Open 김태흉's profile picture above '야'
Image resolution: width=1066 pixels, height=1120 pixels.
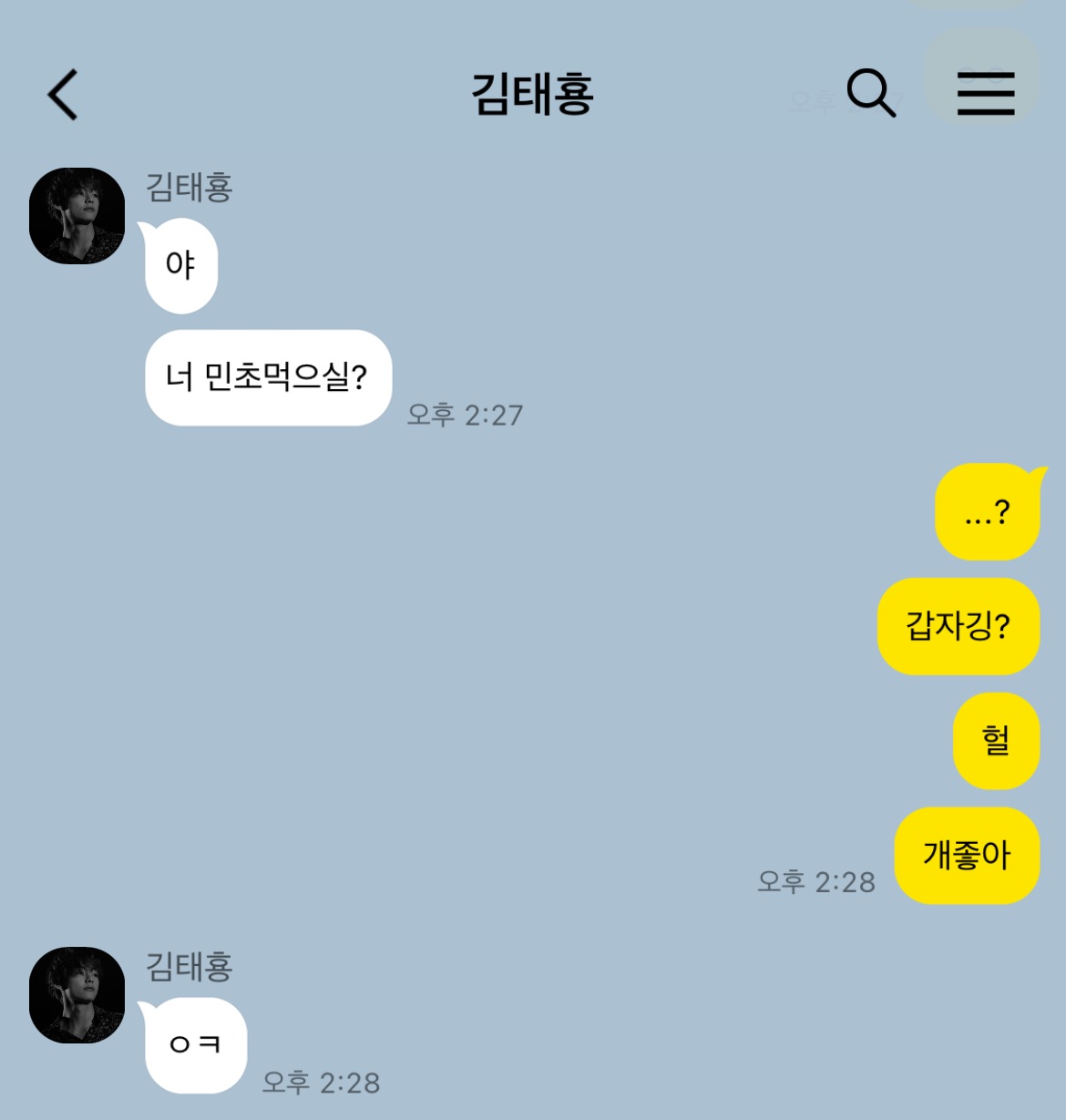click(x=77, y=216)
